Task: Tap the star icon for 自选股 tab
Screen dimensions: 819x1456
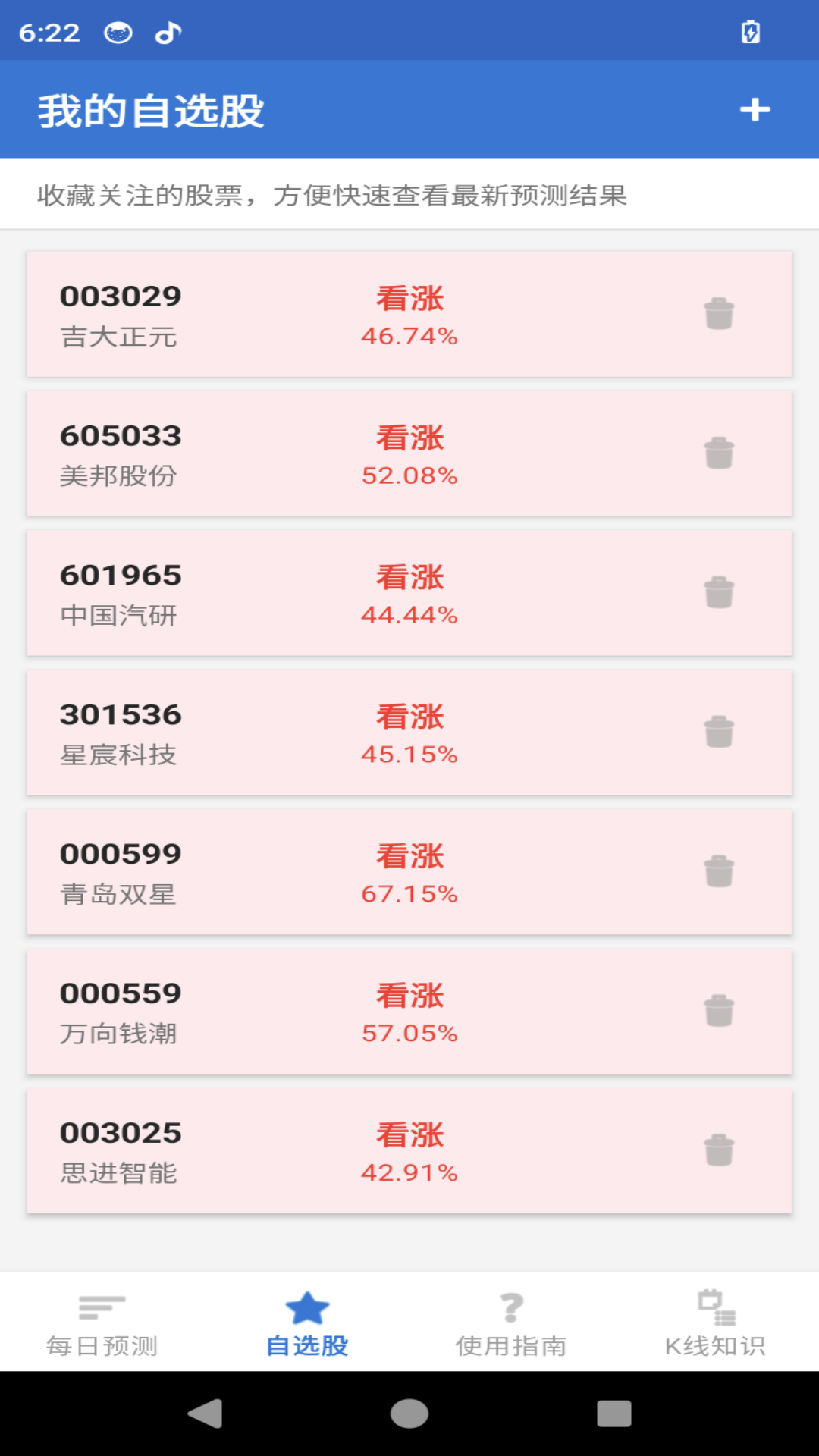Action: (307, 1307)
